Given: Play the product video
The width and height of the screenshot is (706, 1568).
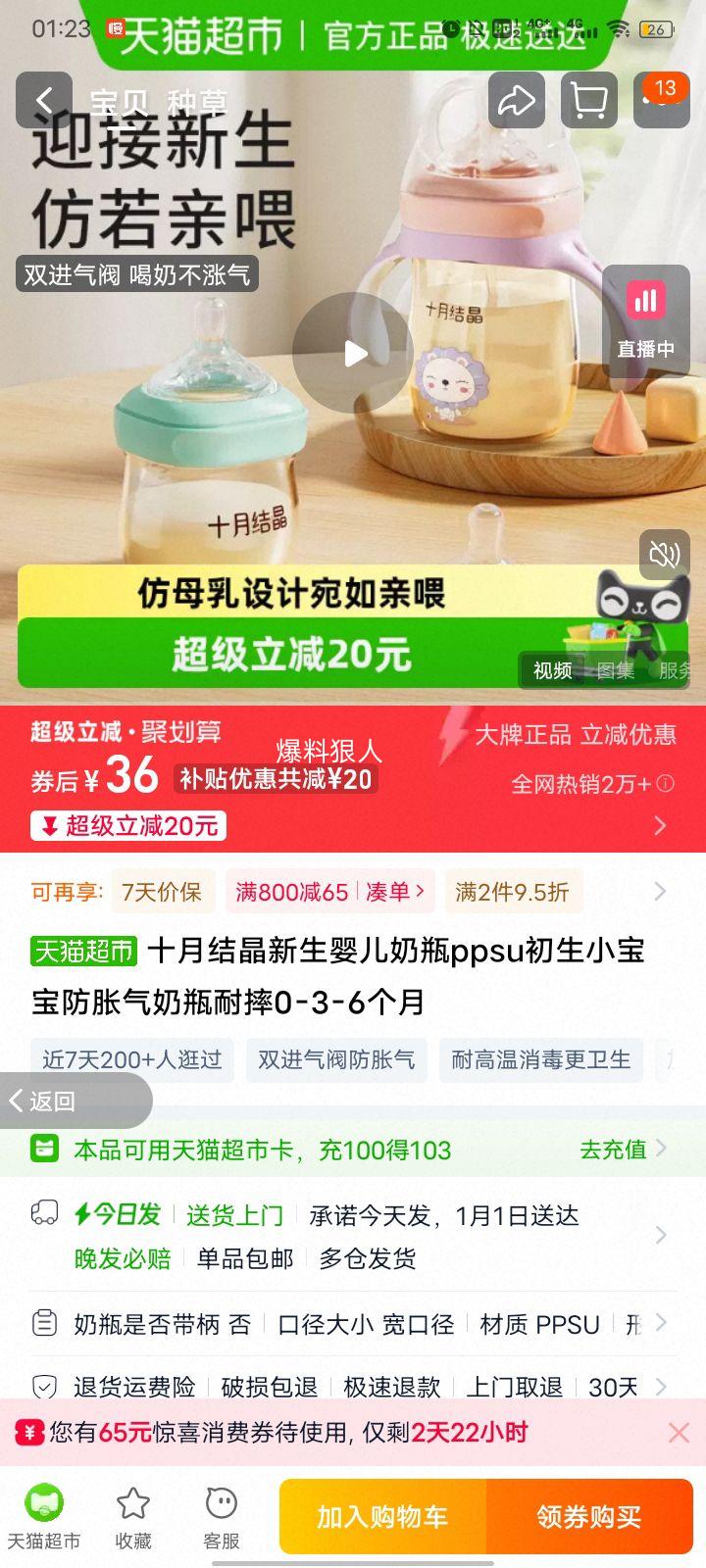Looking at the screenshot, I should 353,353.
